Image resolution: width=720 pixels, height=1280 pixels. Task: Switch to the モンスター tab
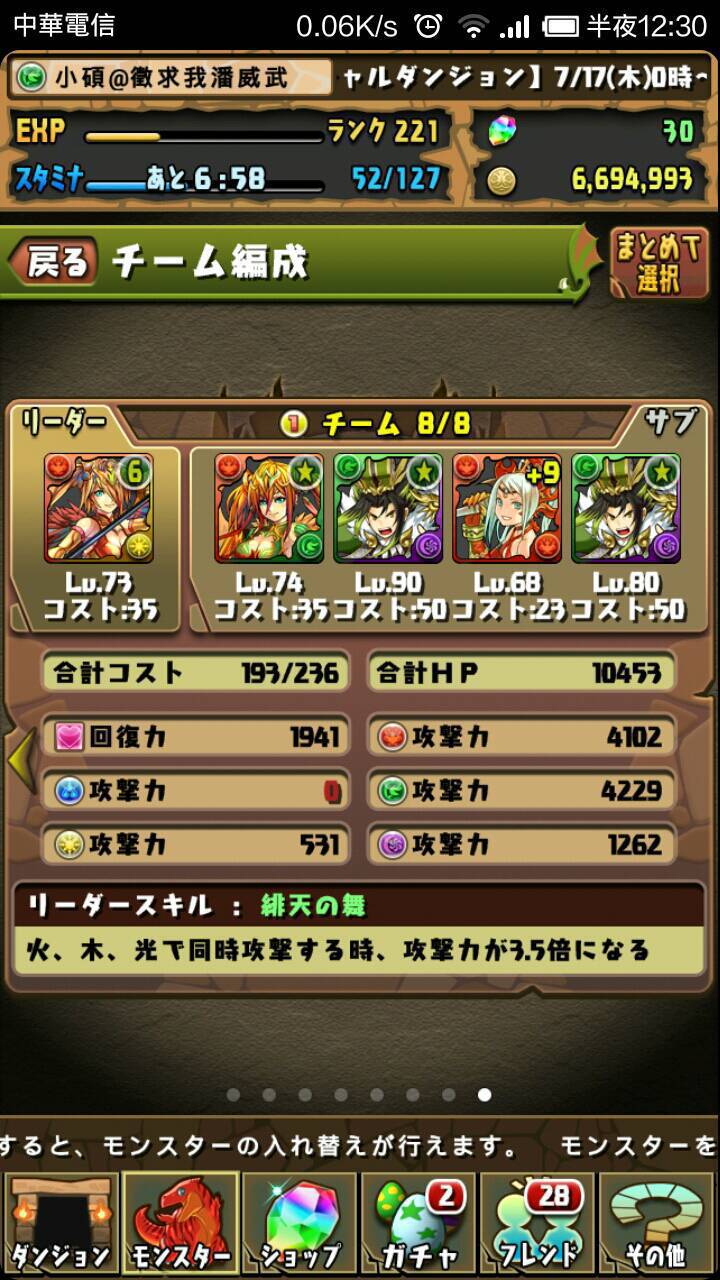point(180,1224)
